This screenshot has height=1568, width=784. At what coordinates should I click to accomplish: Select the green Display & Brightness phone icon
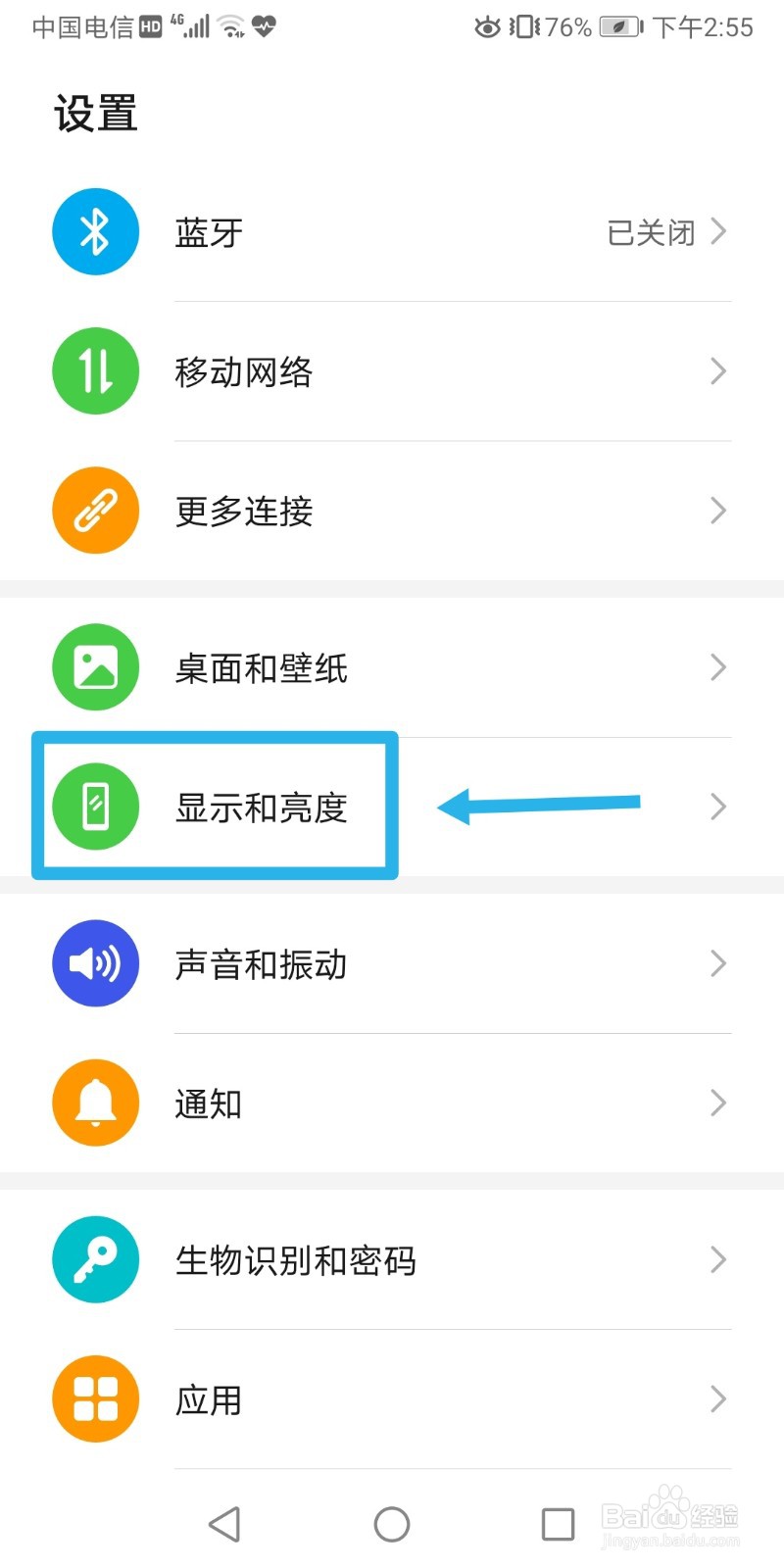[94, 807]
